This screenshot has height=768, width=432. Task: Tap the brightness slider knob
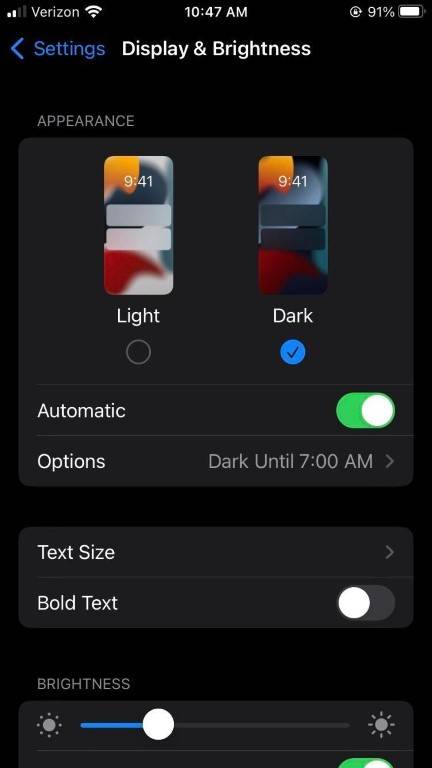click(158, 724)
